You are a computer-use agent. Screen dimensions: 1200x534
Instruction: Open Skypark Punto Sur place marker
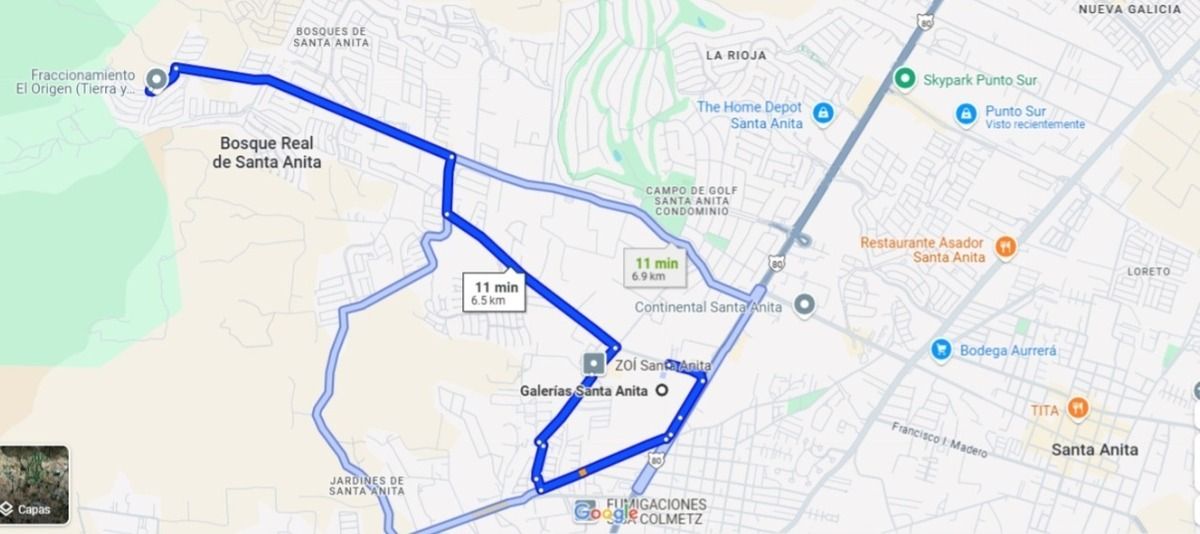coord(905,78)
